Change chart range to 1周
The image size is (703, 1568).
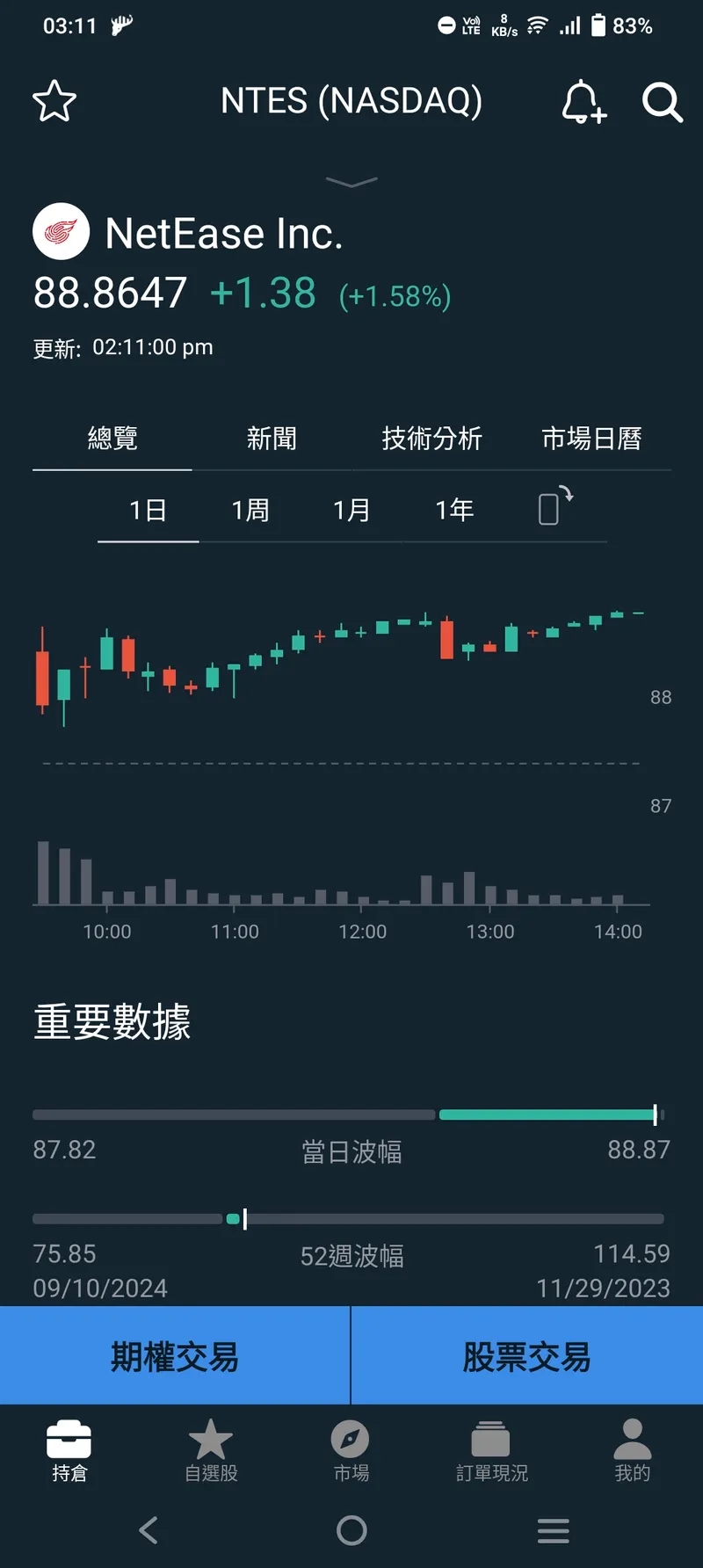(250, 510)
